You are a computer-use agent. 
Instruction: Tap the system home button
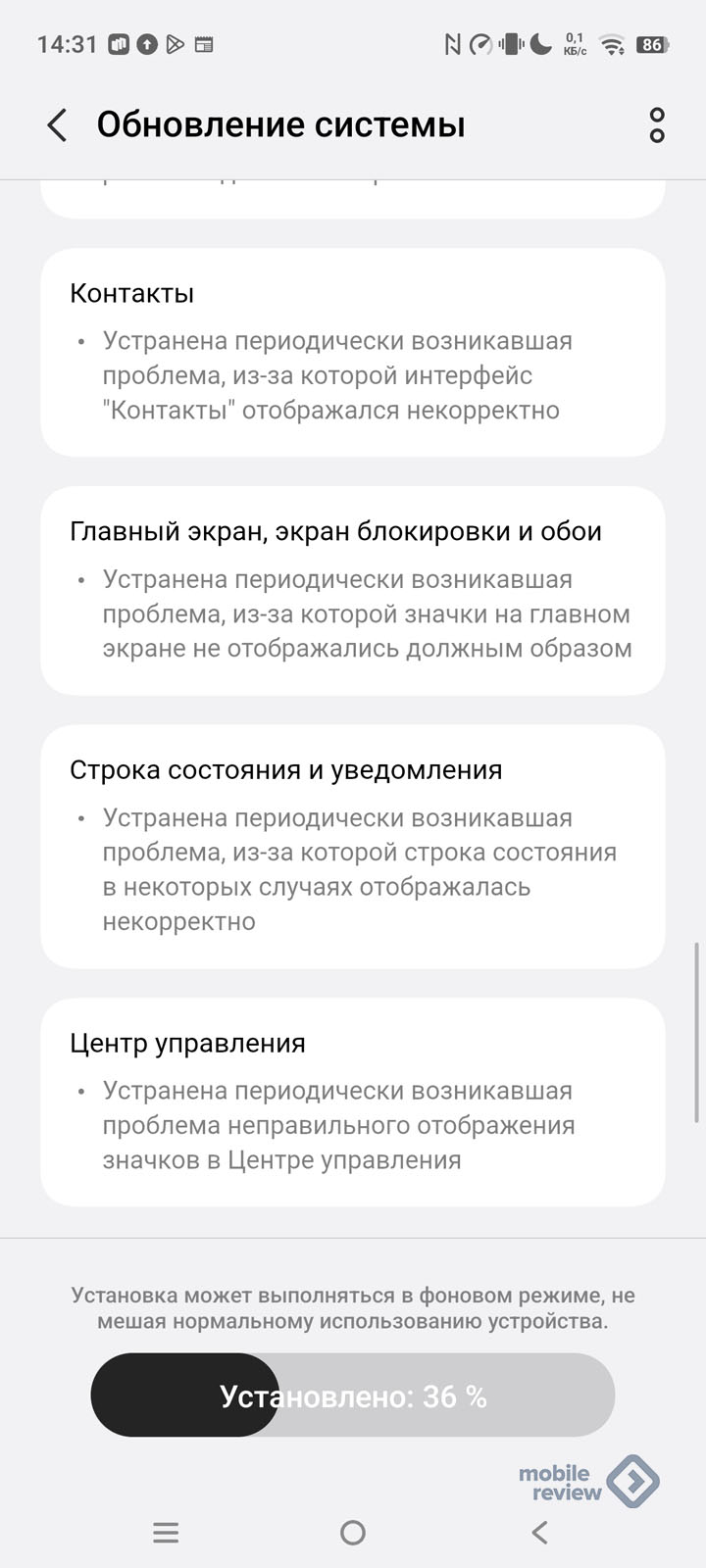coord(353,1533)
